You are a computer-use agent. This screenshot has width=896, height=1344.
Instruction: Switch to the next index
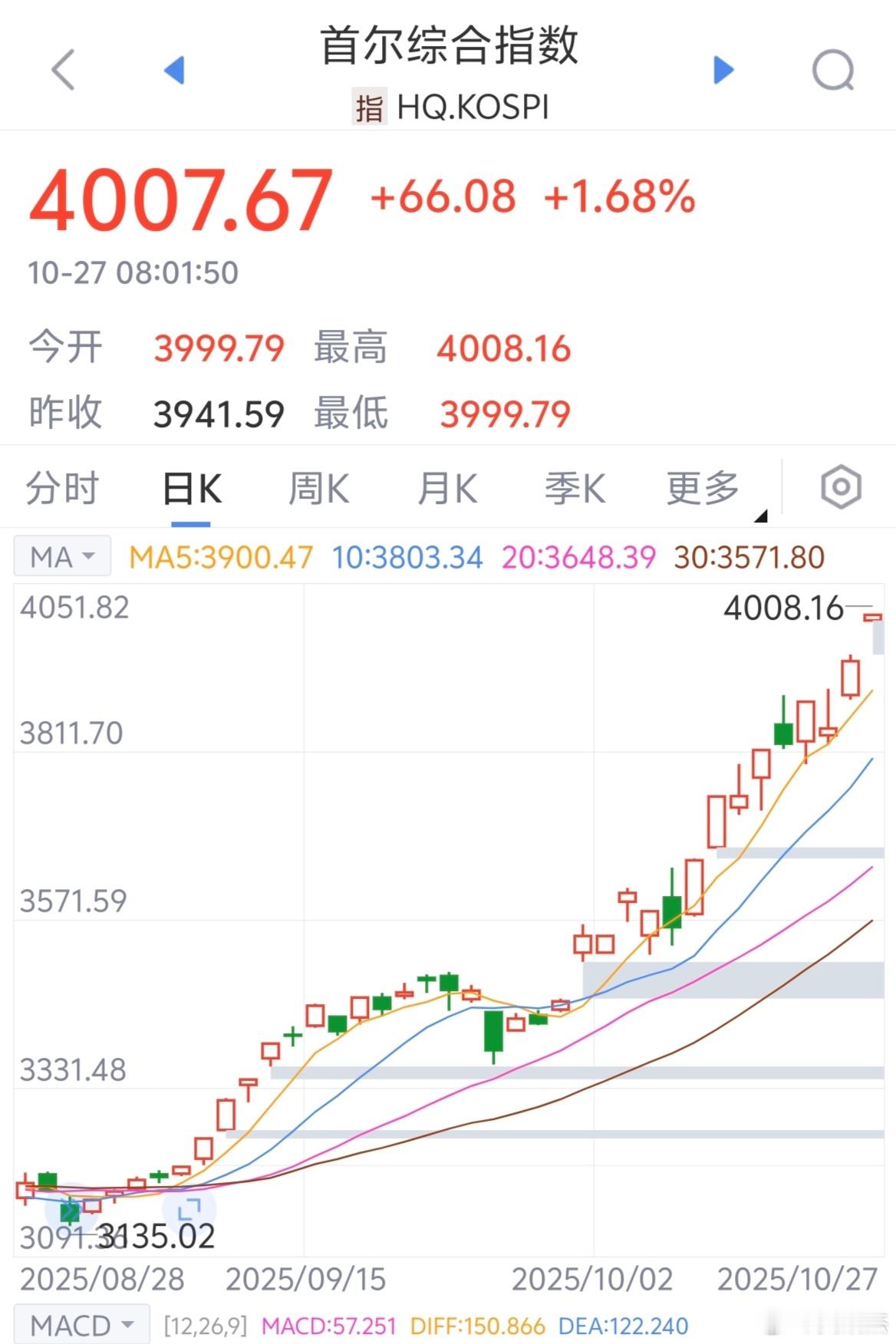(x=723, y=70)
